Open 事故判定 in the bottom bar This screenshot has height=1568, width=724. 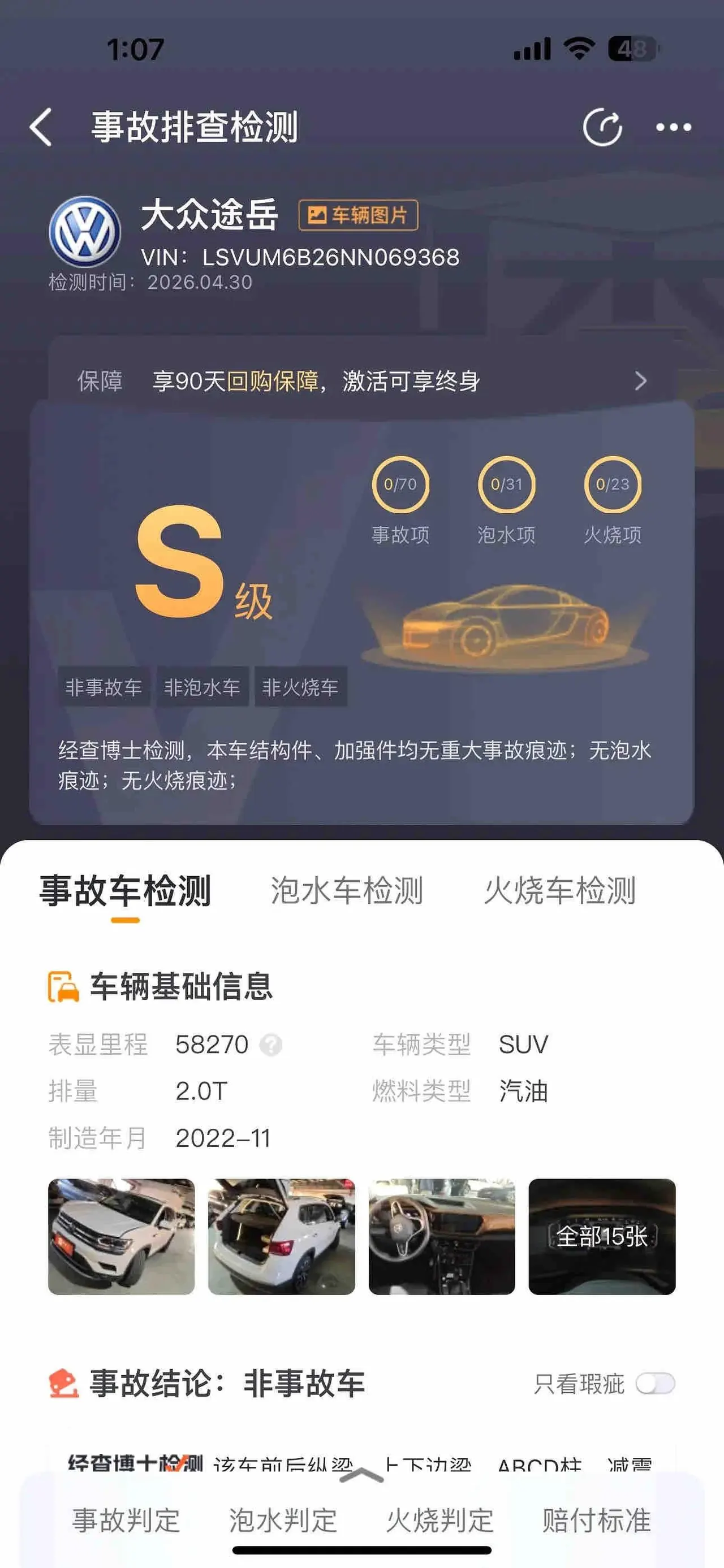pyautogui.click(x=126, y=1520)
